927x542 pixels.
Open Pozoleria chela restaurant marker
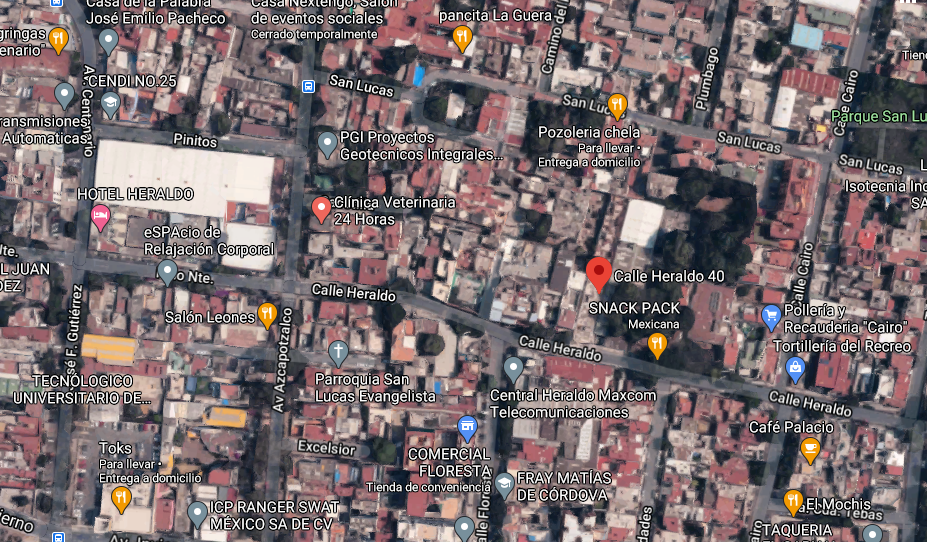click(x=617, y=106)
